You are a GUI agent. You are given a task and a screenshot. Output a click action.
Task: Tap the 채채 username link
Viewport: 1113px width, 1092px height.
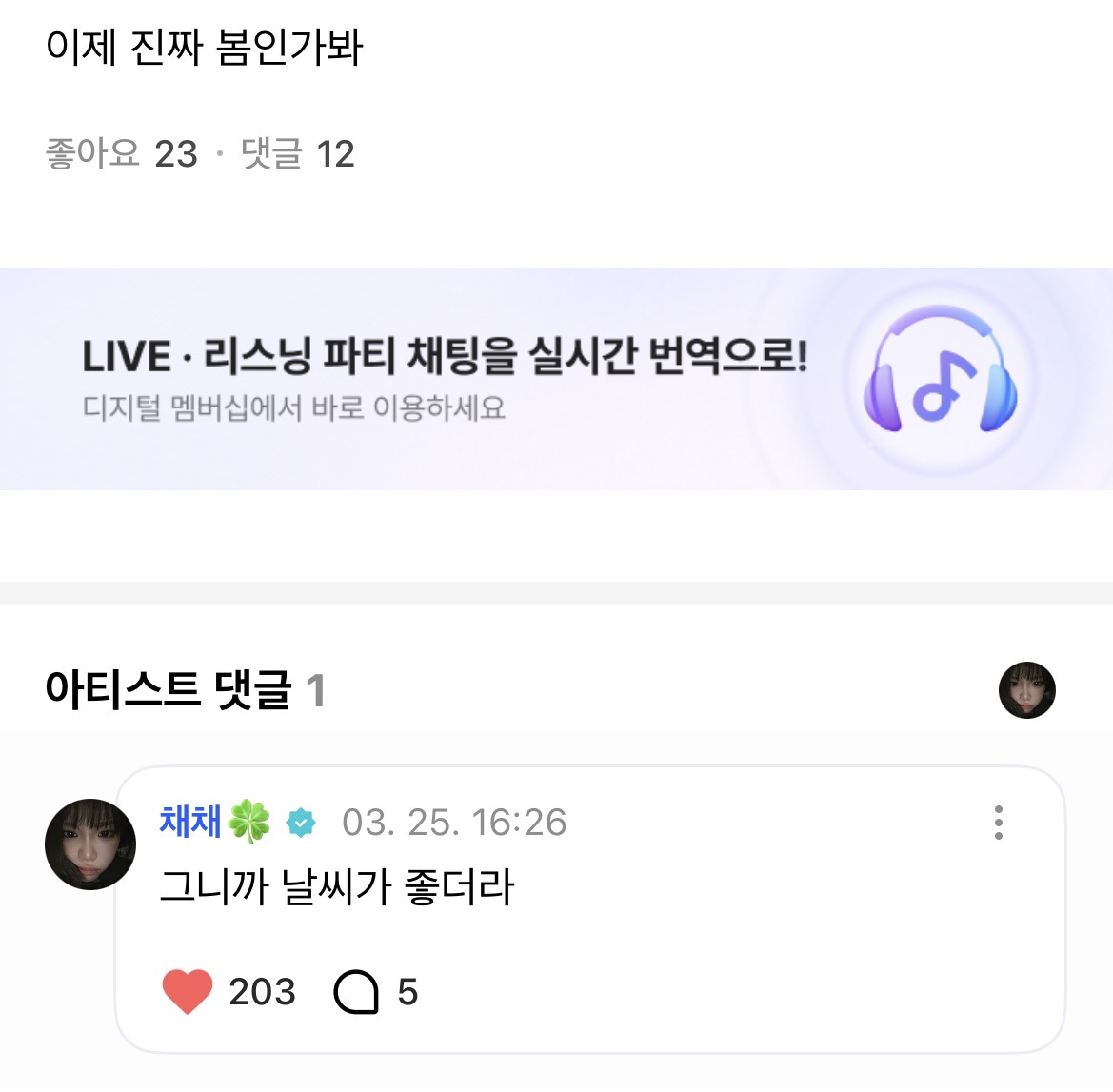(191, 822)
